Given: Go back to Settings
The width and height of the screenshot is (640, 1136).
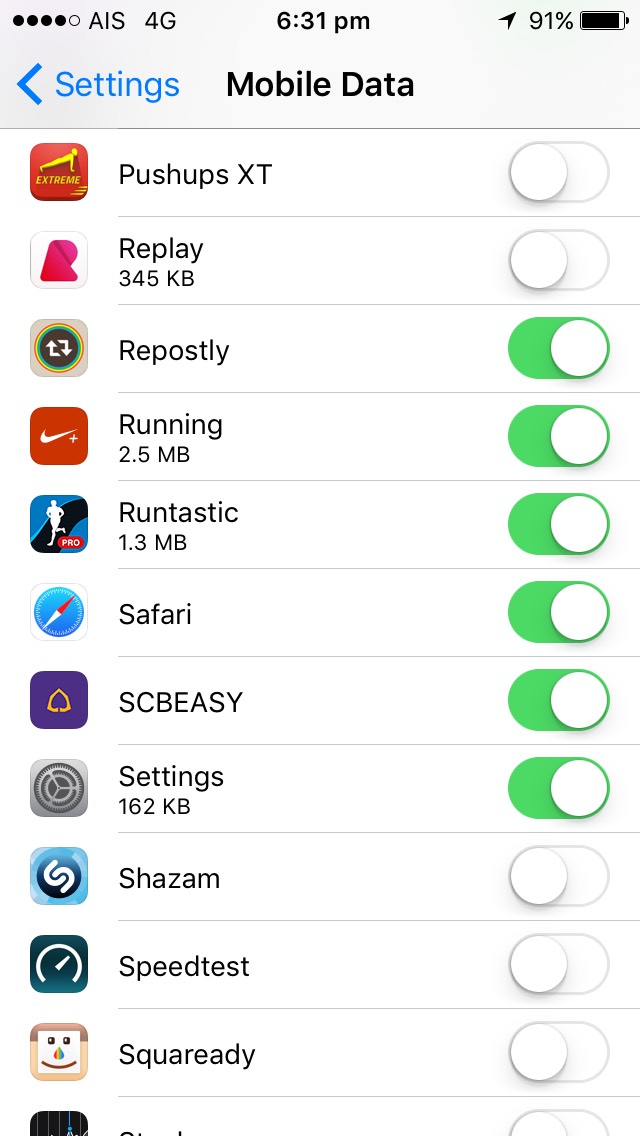Looking at the screenshot, I should [98, 85].
